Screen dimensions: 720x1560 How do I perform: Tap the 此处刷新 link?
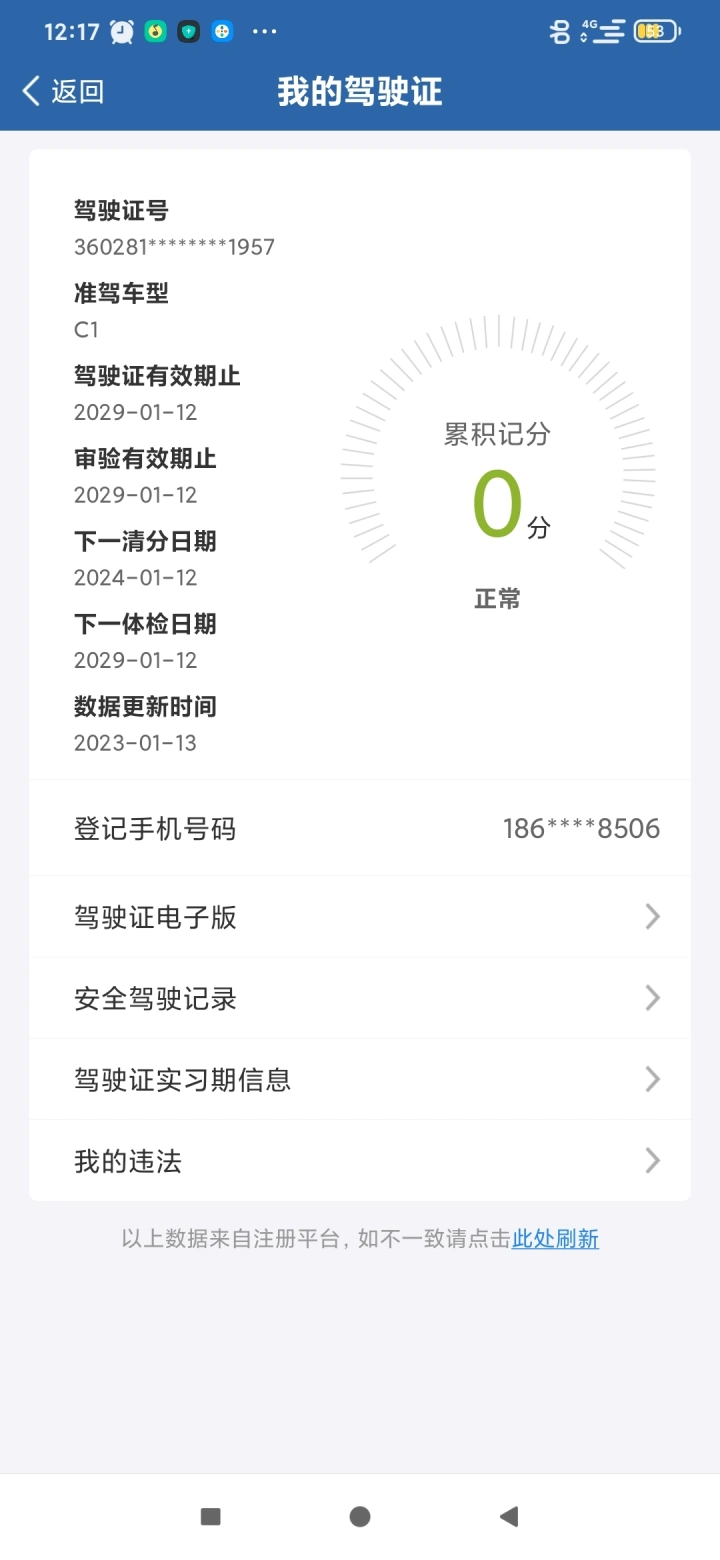[x=555, y=1239]
